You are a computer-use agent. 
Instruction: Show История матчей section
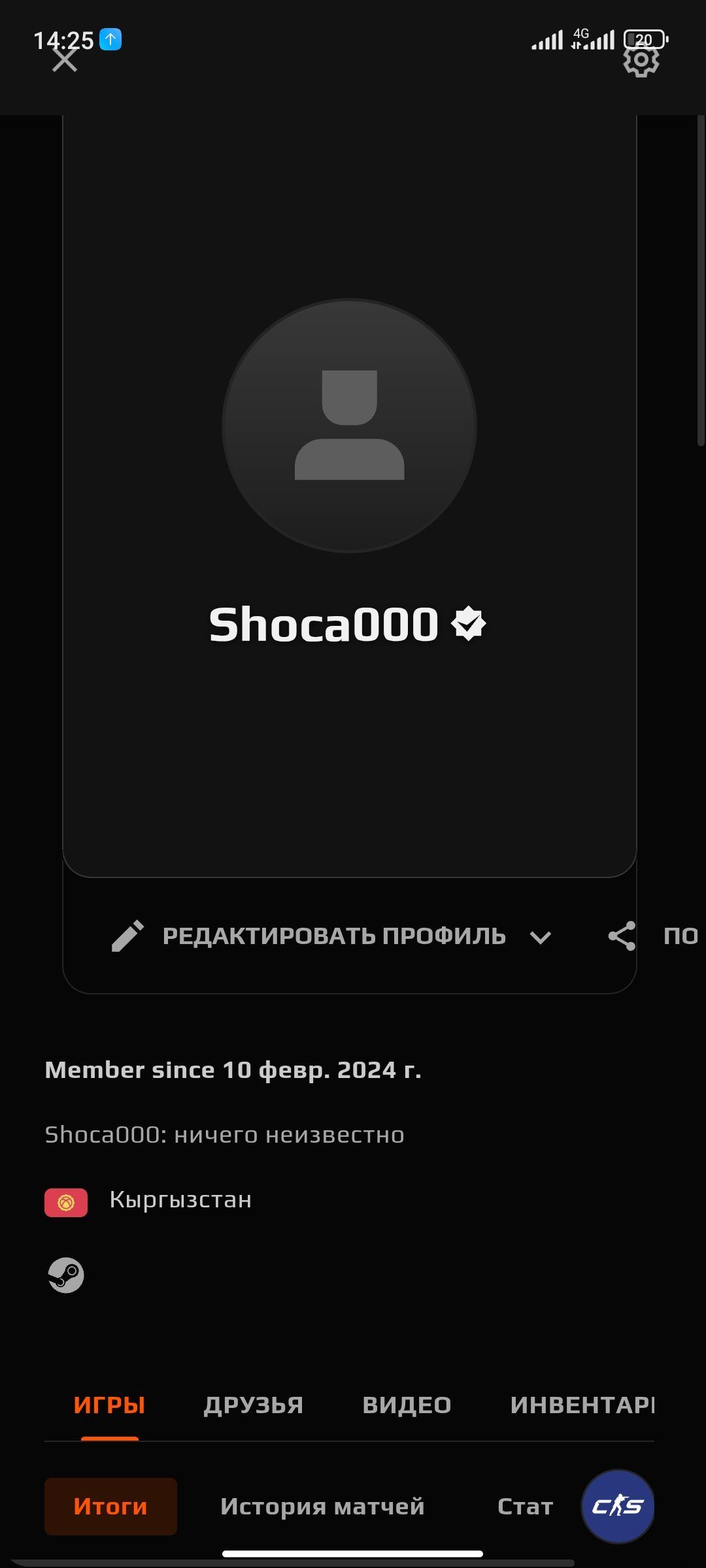coord(322,1507)
